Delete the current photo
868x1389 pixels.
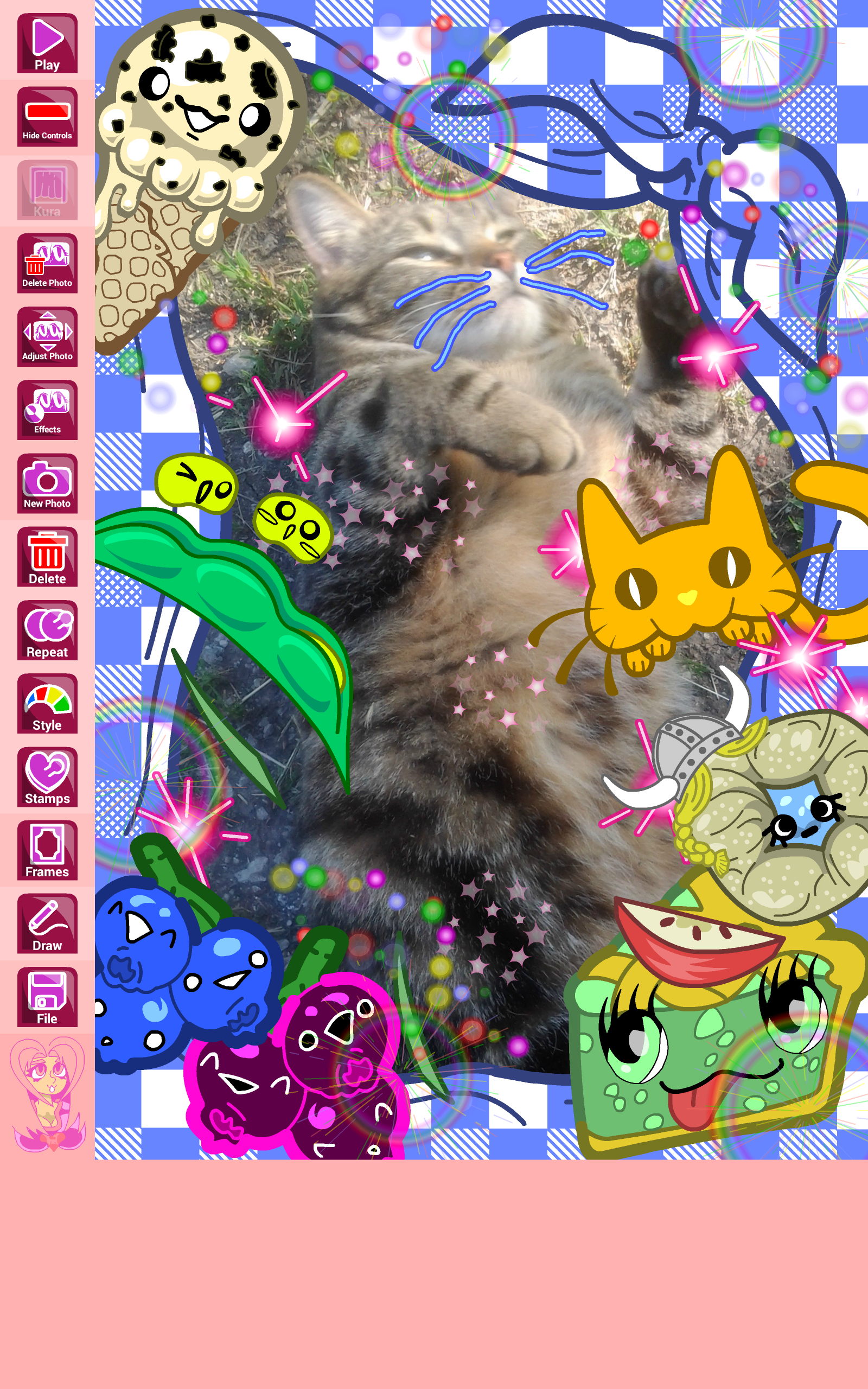[47, 264]
